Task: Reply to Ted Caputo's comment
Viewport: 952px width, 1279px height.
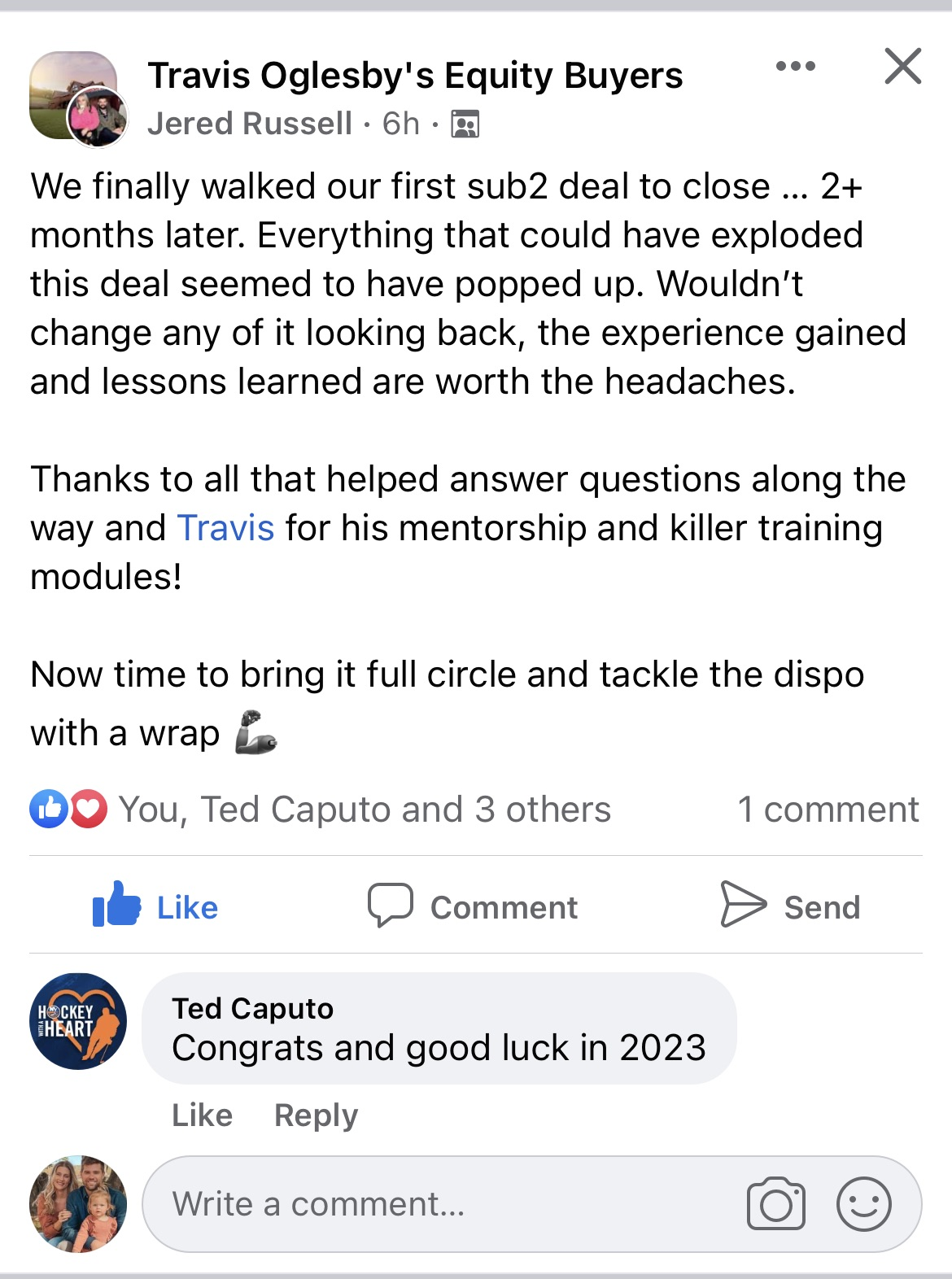Action: point(316,1115)
